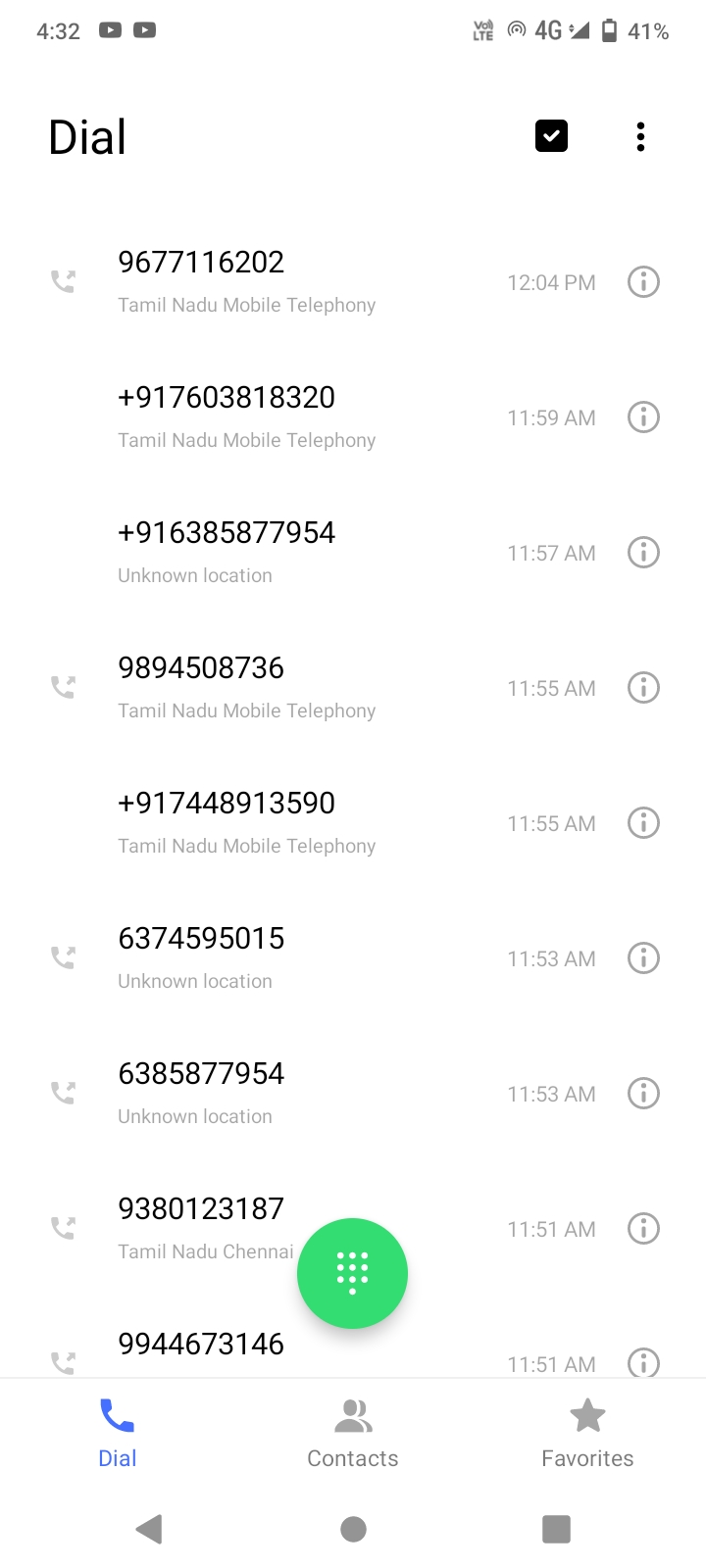Show info for 6385877954

tap(643, 1094)
